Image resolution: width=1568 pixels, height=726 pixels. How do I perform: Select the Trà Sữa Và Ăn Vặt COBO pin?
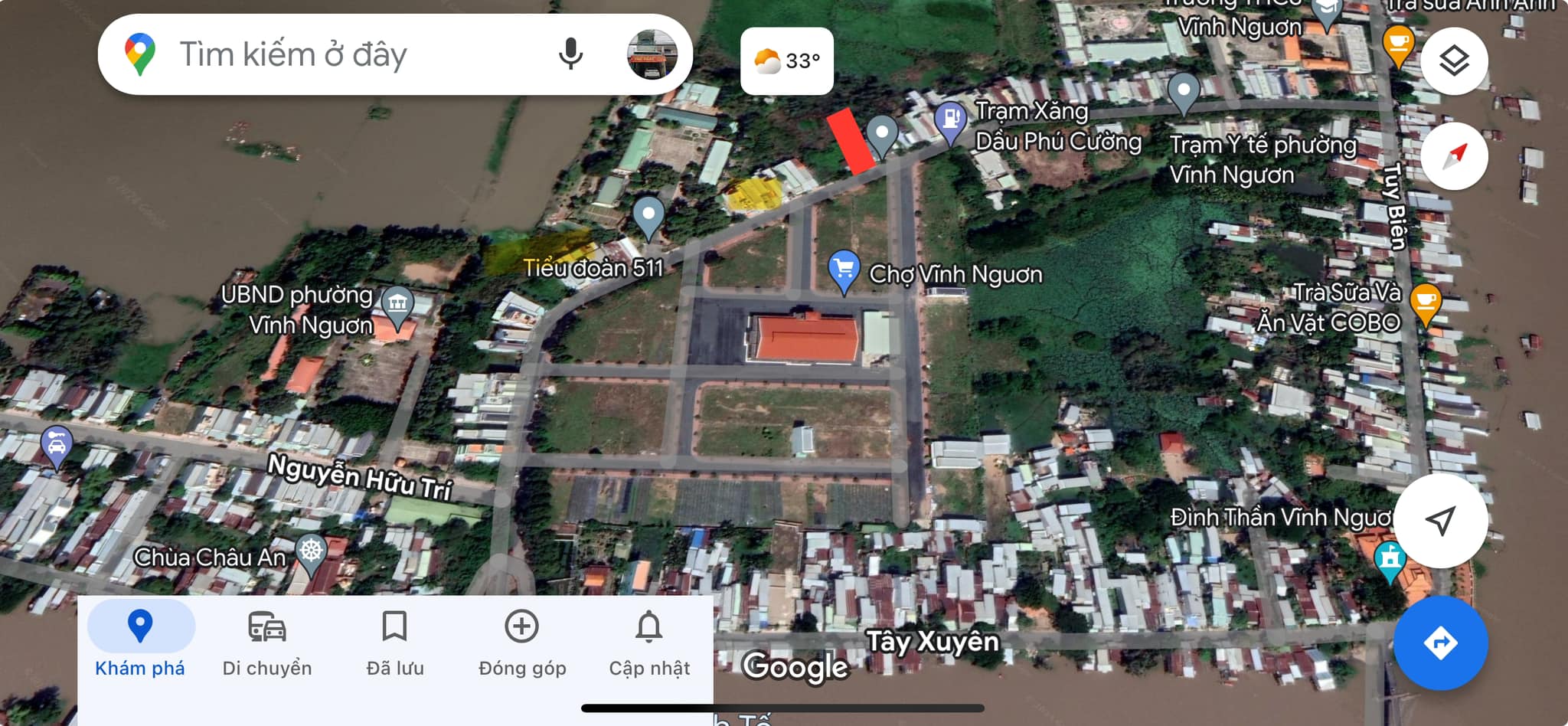[x=1425, y=302]
